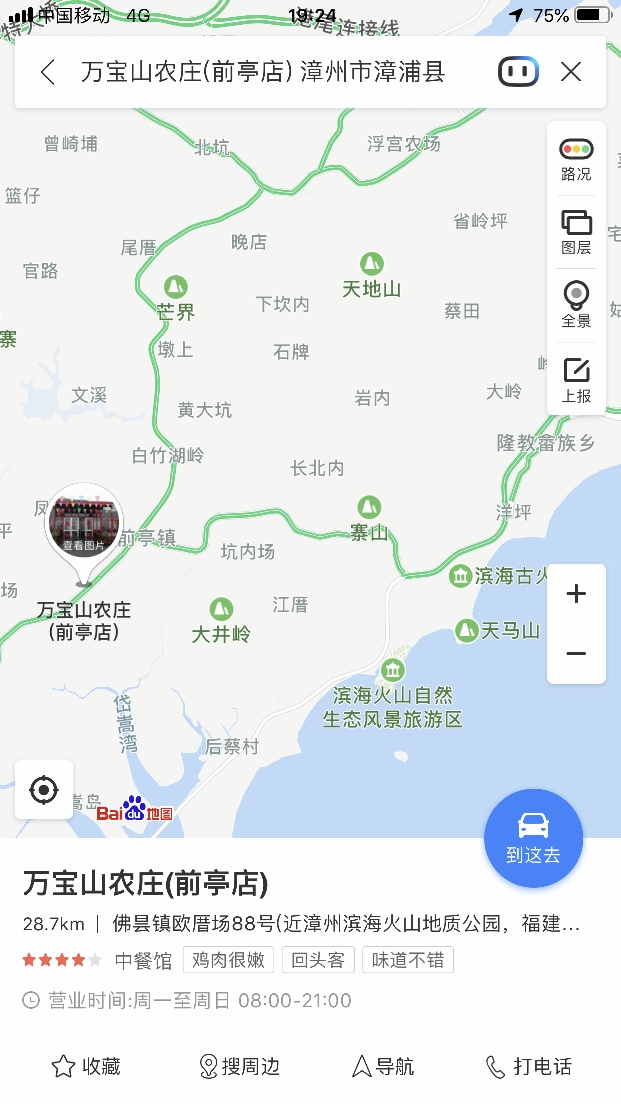
Task: Tap the search box with 万宝山农庄(前亭店)
Action: coord(262,72)
